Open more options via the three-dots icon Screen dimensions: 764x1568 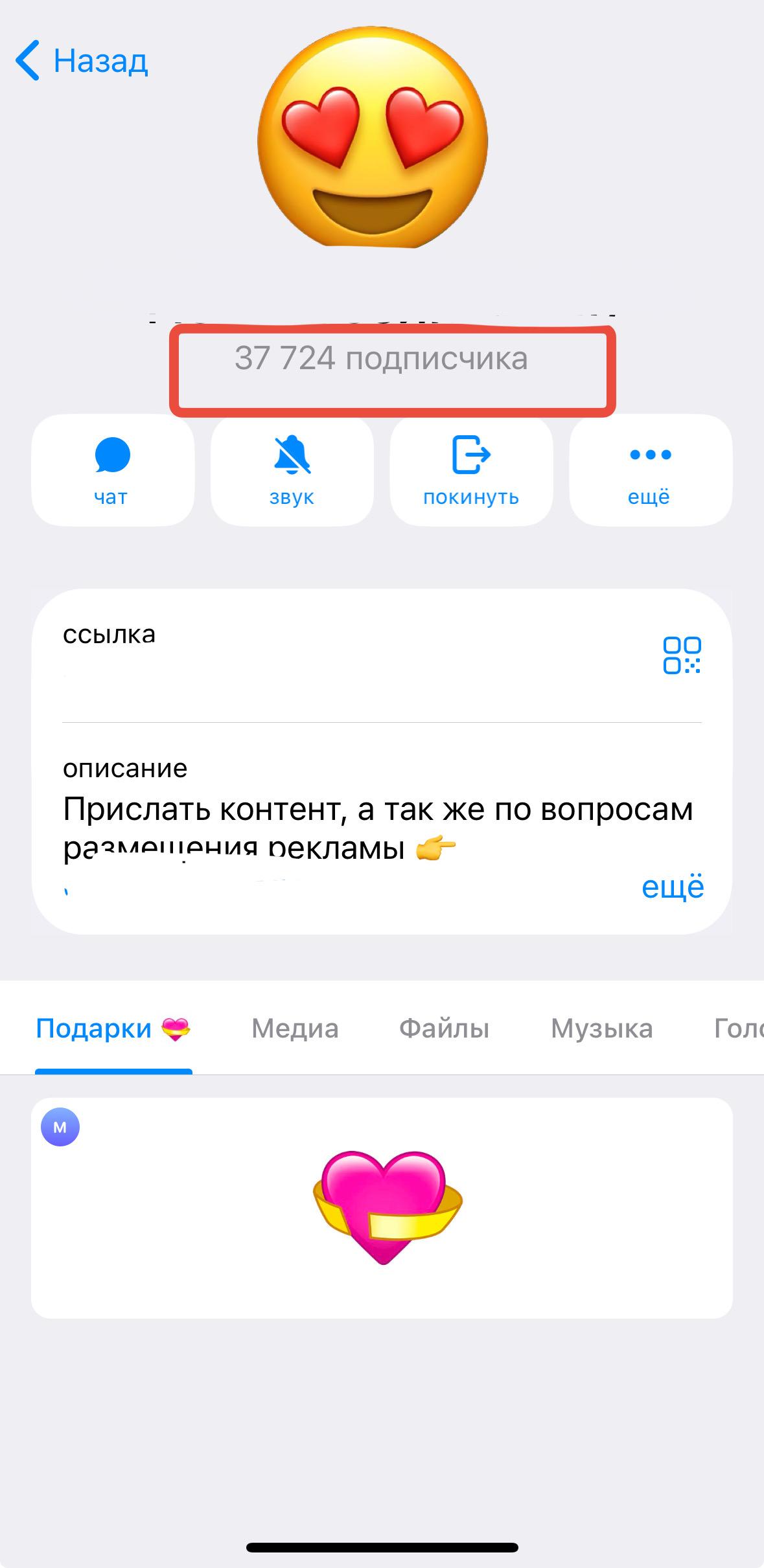pos(650,455)
